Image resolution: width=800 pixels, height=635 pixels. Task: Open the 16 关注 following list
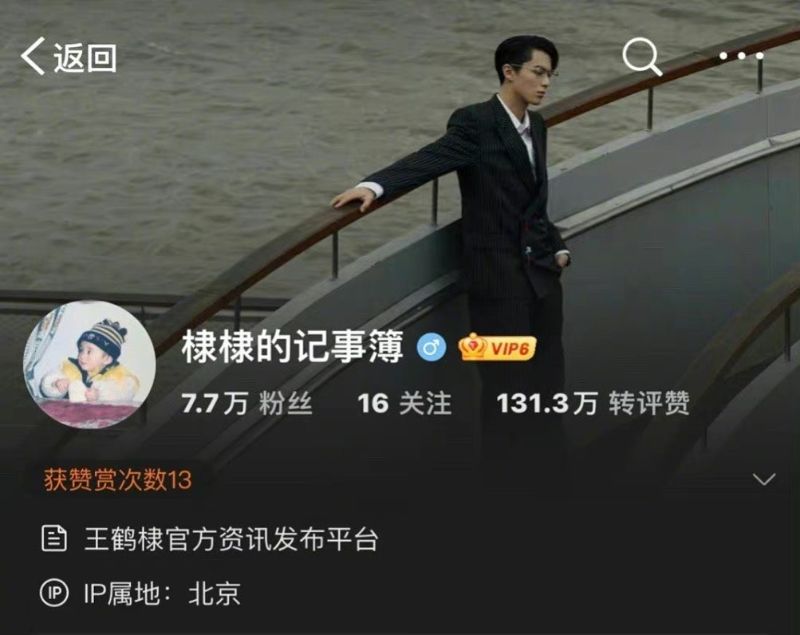404,404
